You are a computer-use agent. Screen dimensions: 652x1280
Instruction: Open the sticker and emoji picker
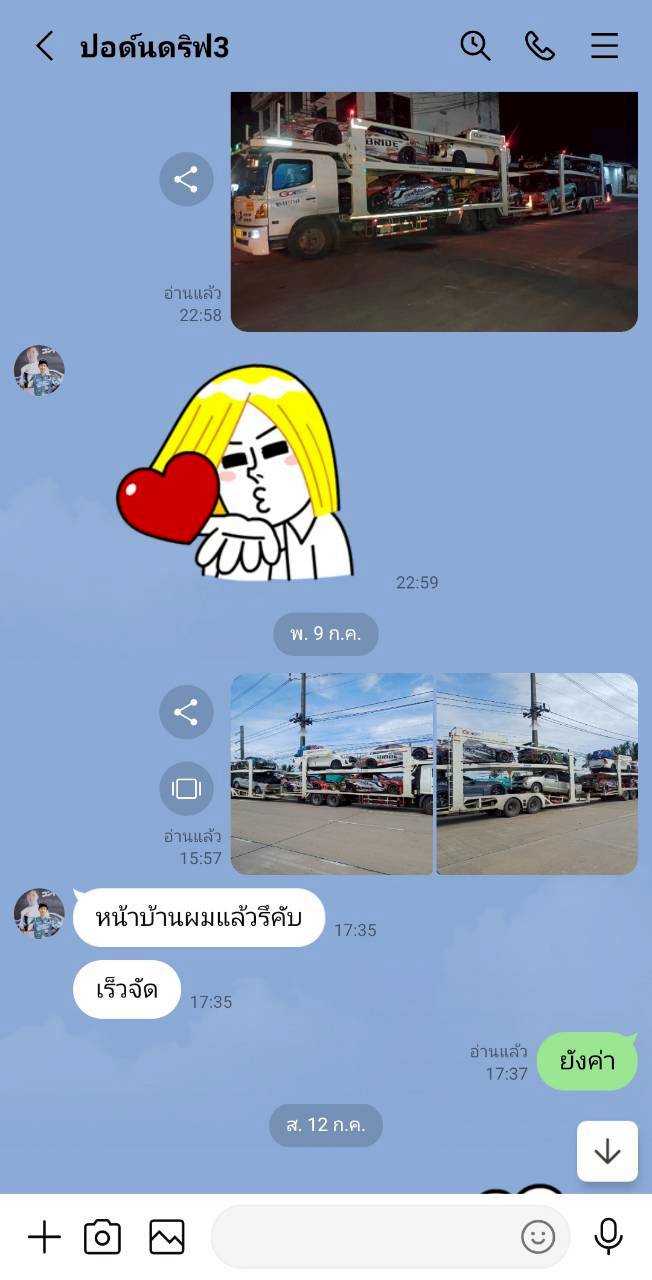[538, 1237]
